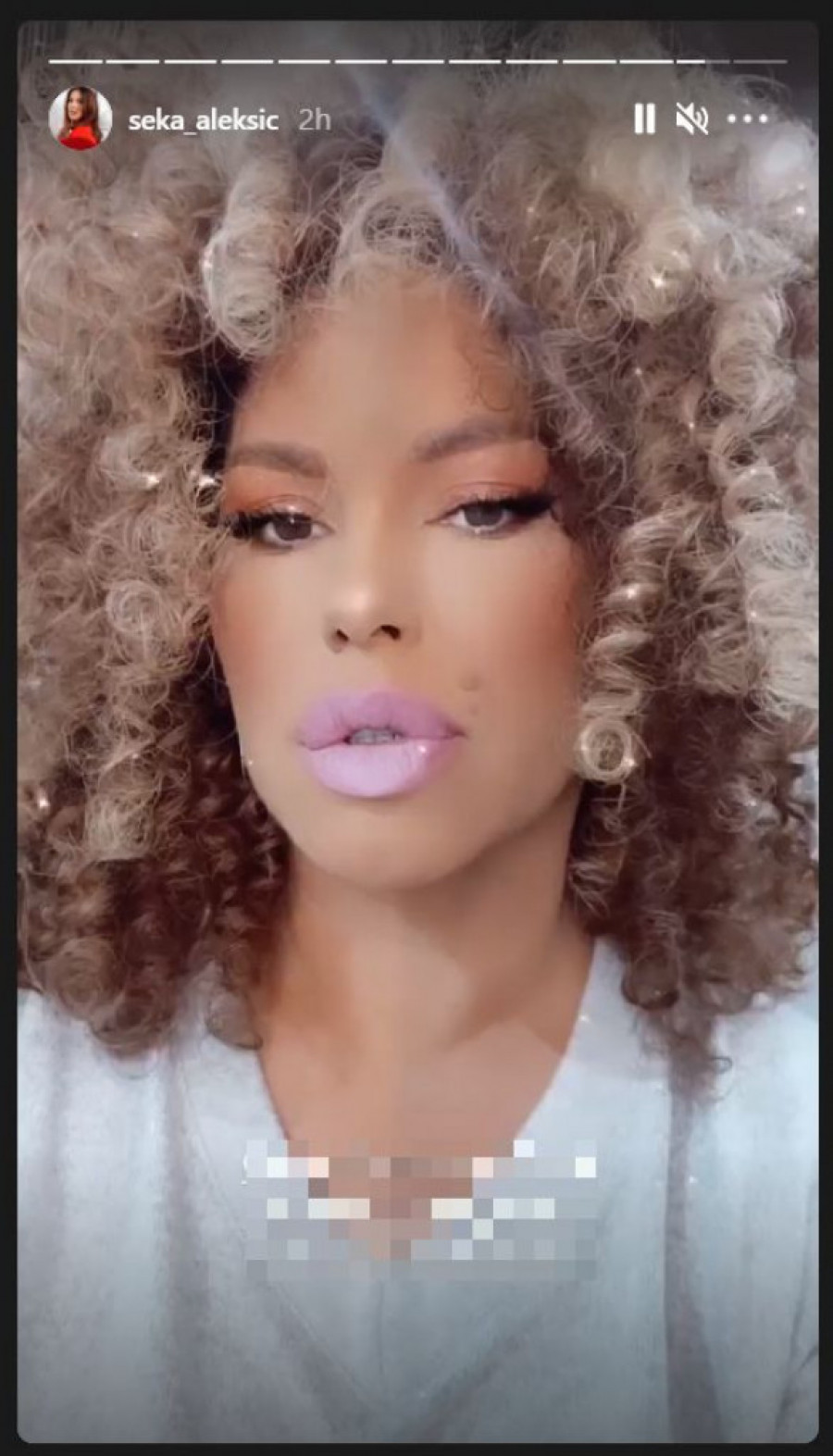Pause the story playback

click(644, 119)
